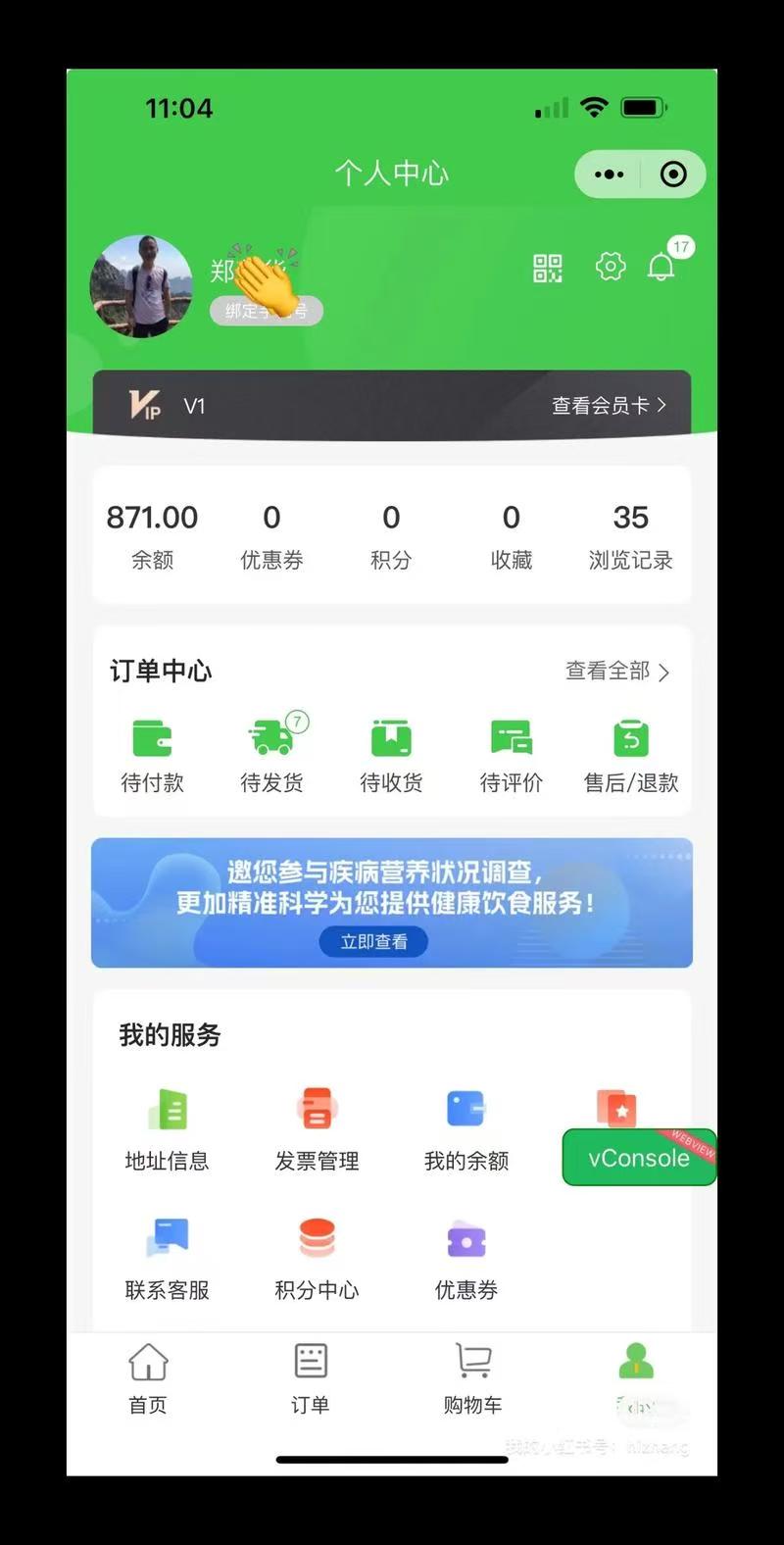The image size is (784, 1545).
Task: Open the mini program overflow menu
Action: point(609,174)
